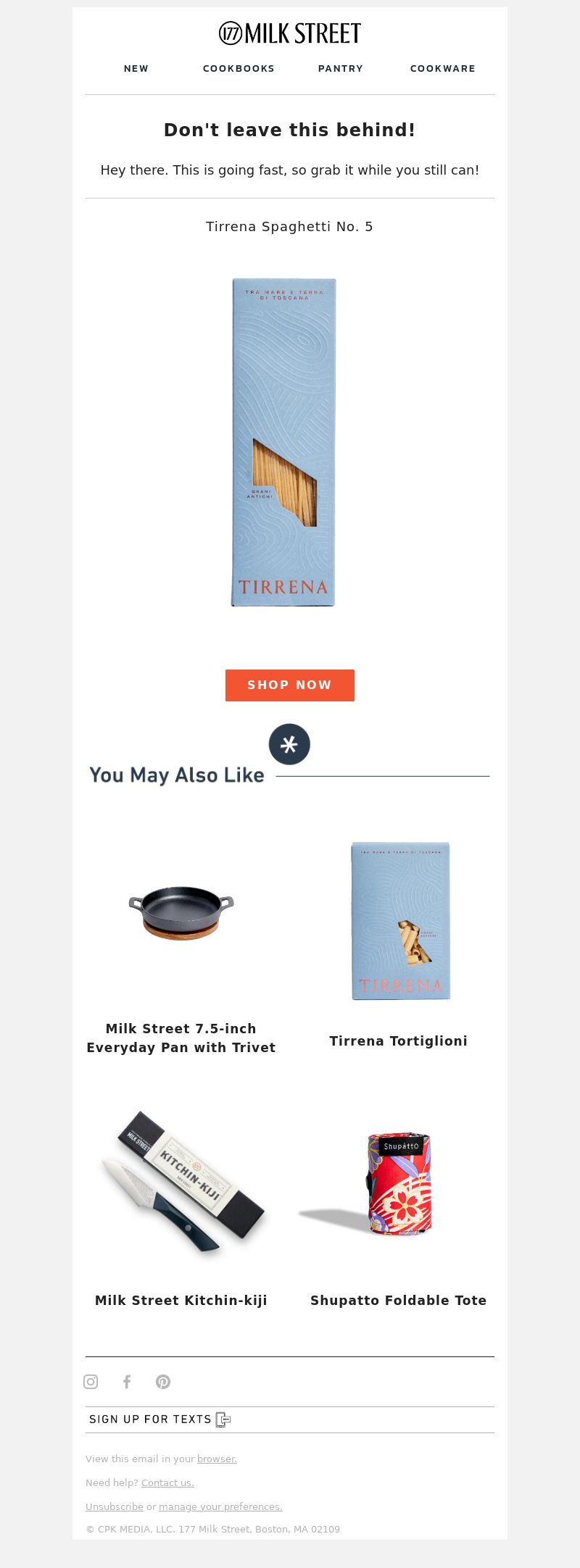
Task: Open the Pantry category
Action: pos(340,69)
